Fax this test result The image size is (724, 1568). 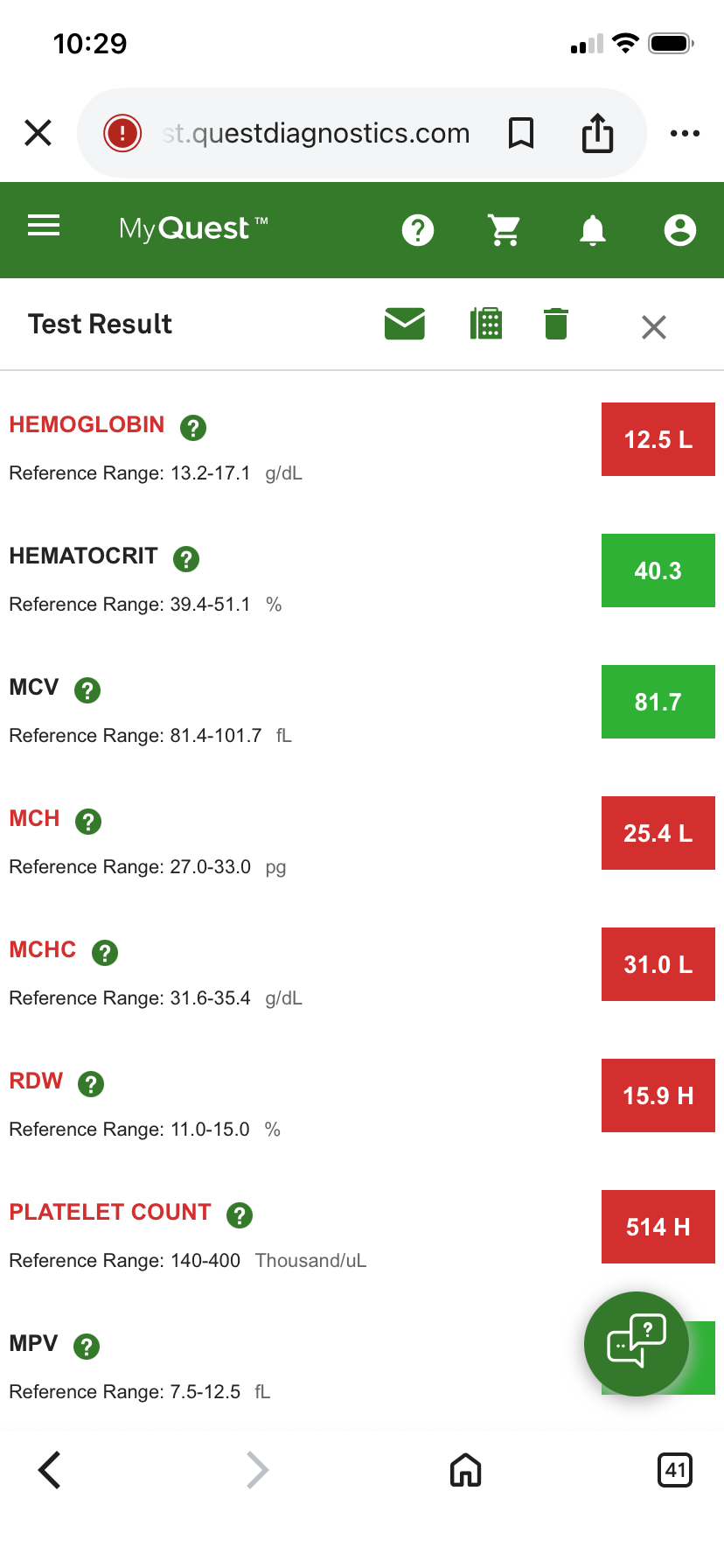click(x=486, y=324)
